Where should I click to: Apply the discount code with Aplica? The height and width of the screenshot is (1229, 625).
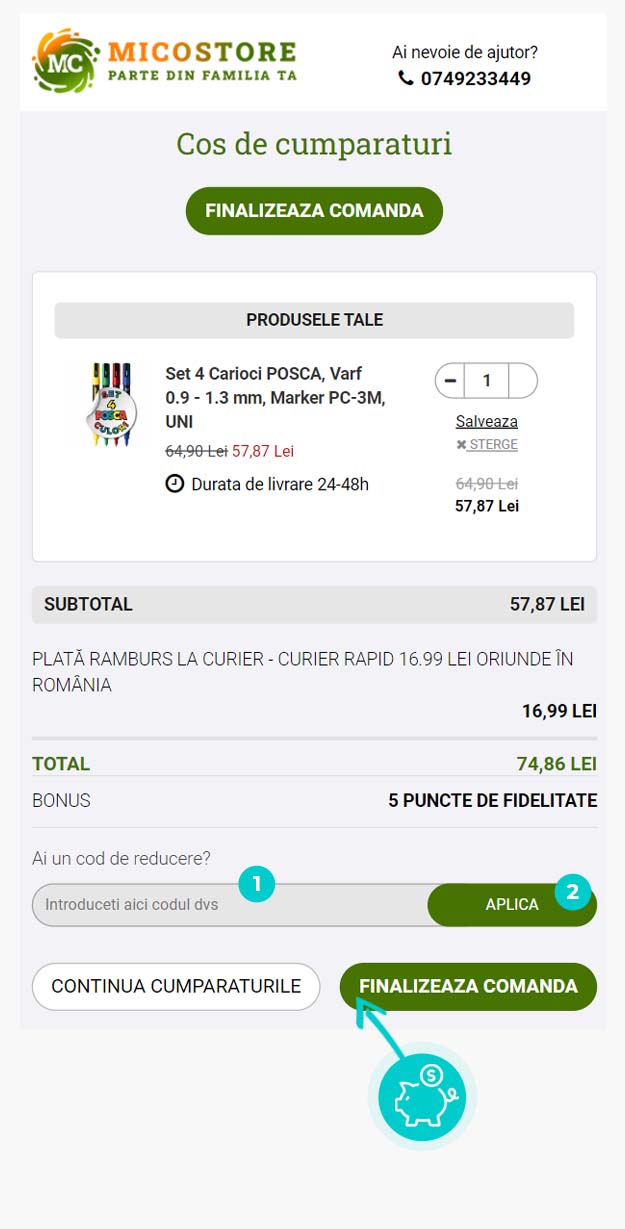pyautogui.click(x=512, y=905)
